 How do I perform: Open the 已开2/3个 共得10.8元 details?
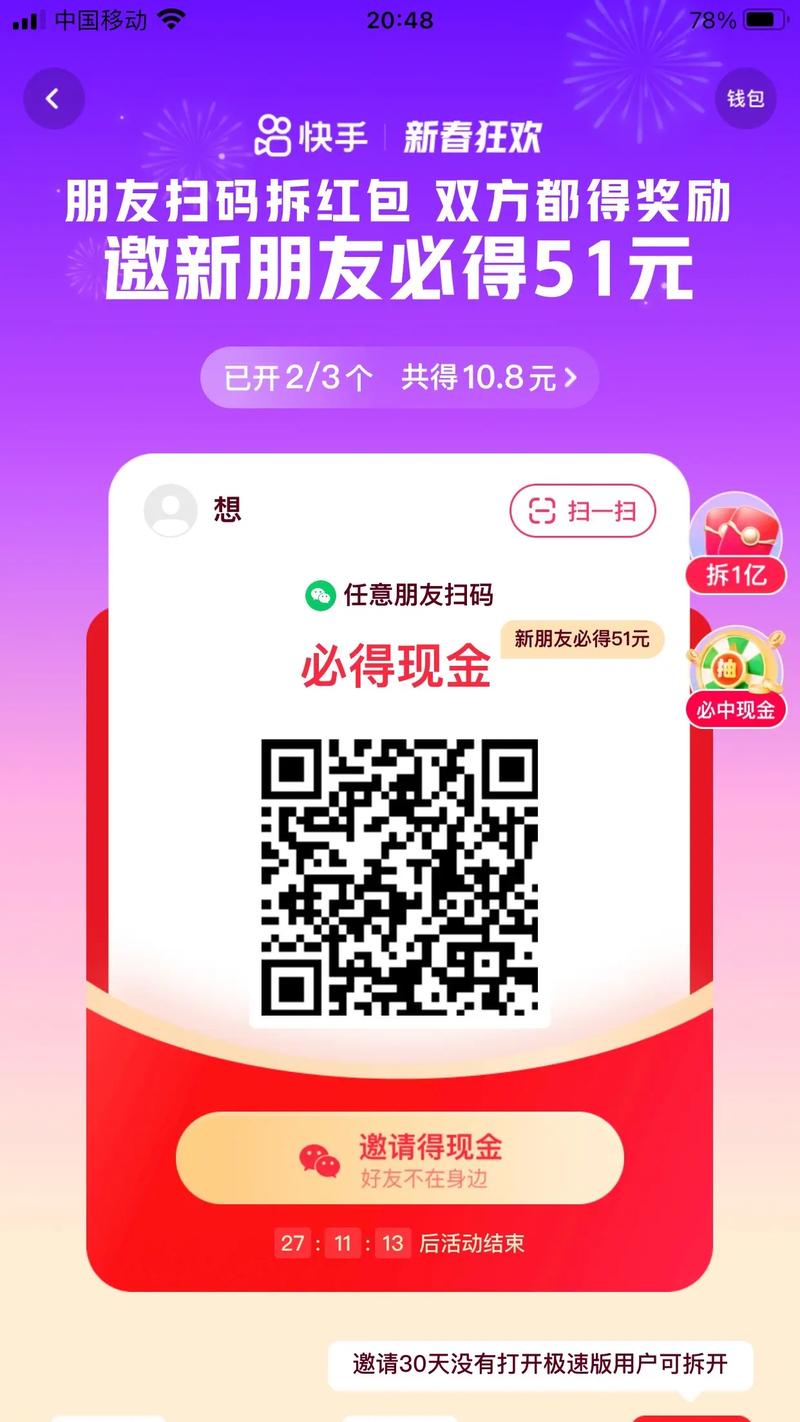point(400,377)
